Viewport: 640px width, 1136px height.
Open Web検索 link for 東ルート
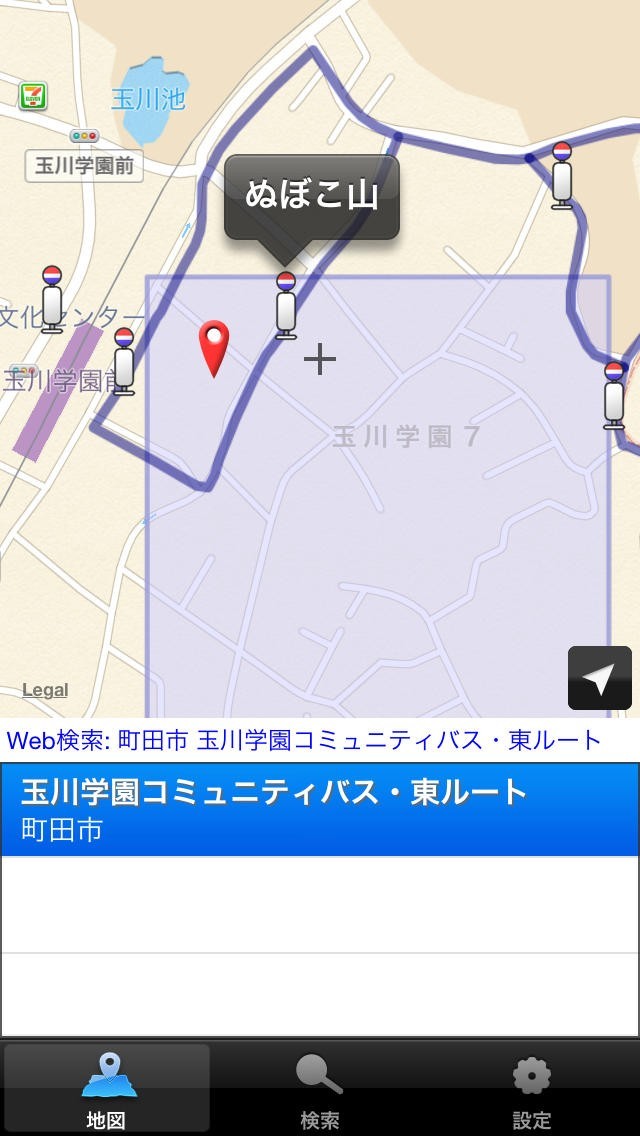point(304,741)
